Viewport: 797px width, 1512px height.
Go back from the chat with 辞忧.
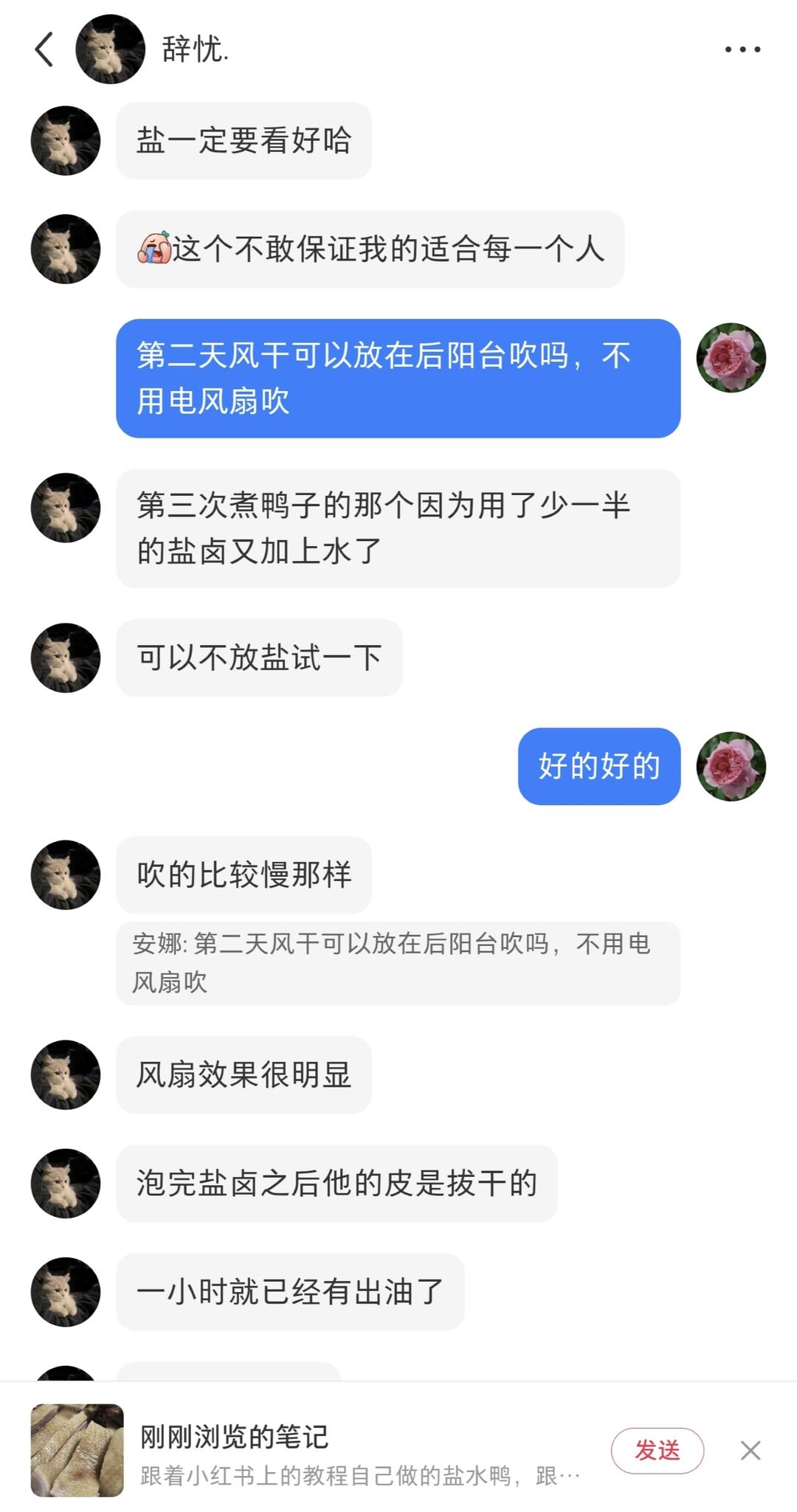pyautogui.click(x=44, y=49)
